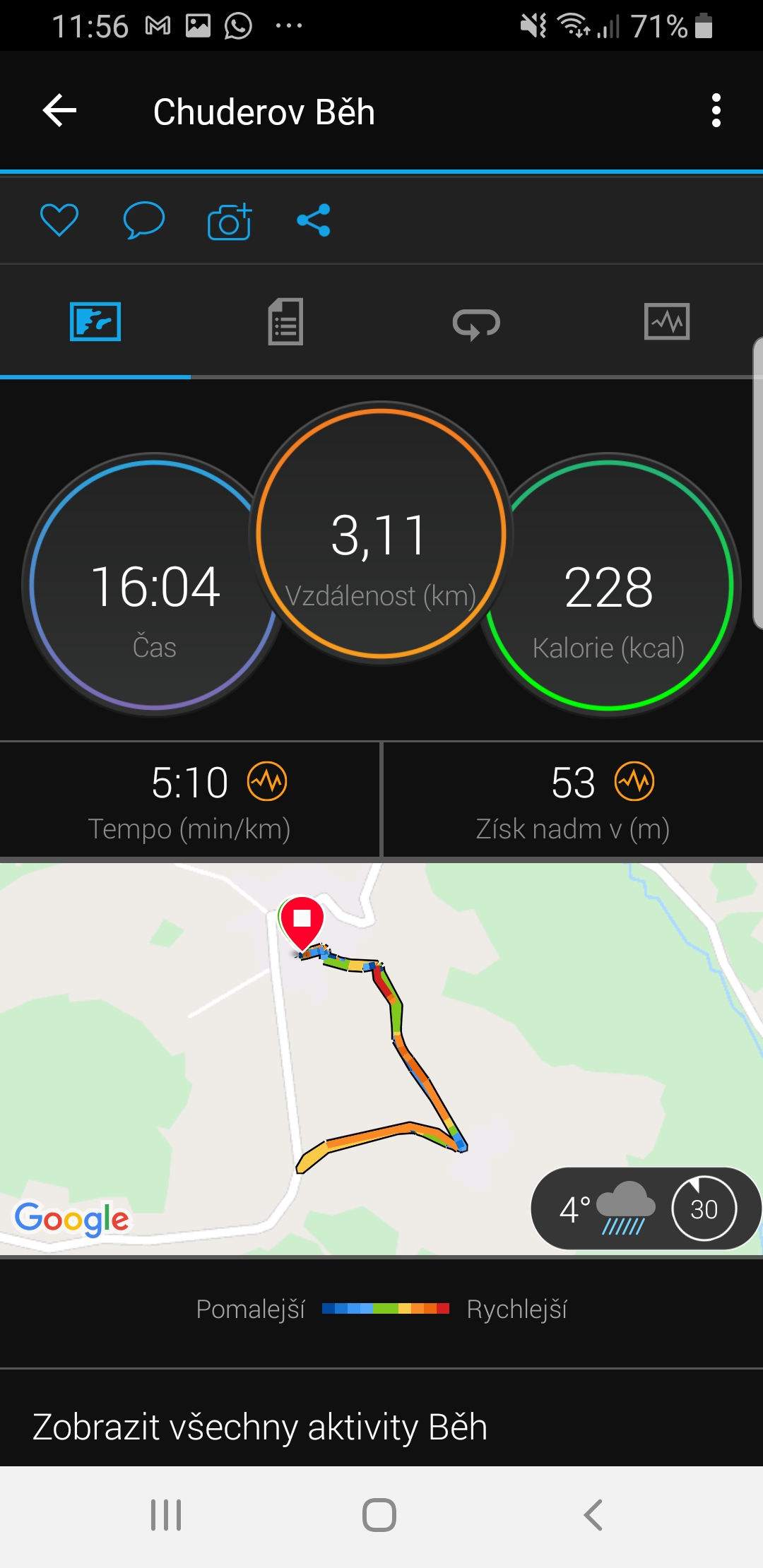Tap the system home button
The width and height of the screenshot is (763, 1568).
pyautogui.click(x=379, y=1515)
